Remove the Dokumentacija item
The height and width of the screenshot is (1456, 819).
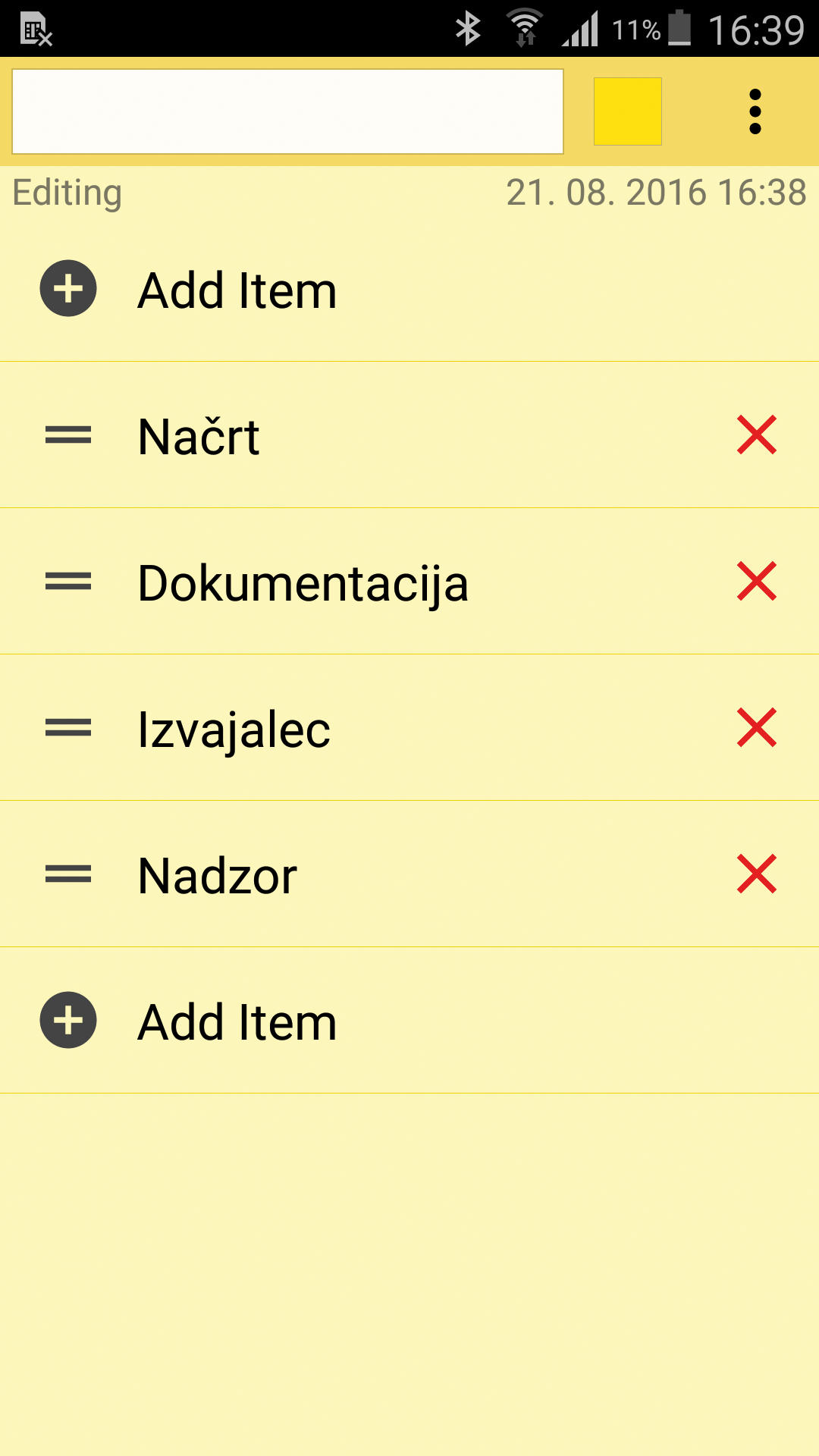coord(757,582)
